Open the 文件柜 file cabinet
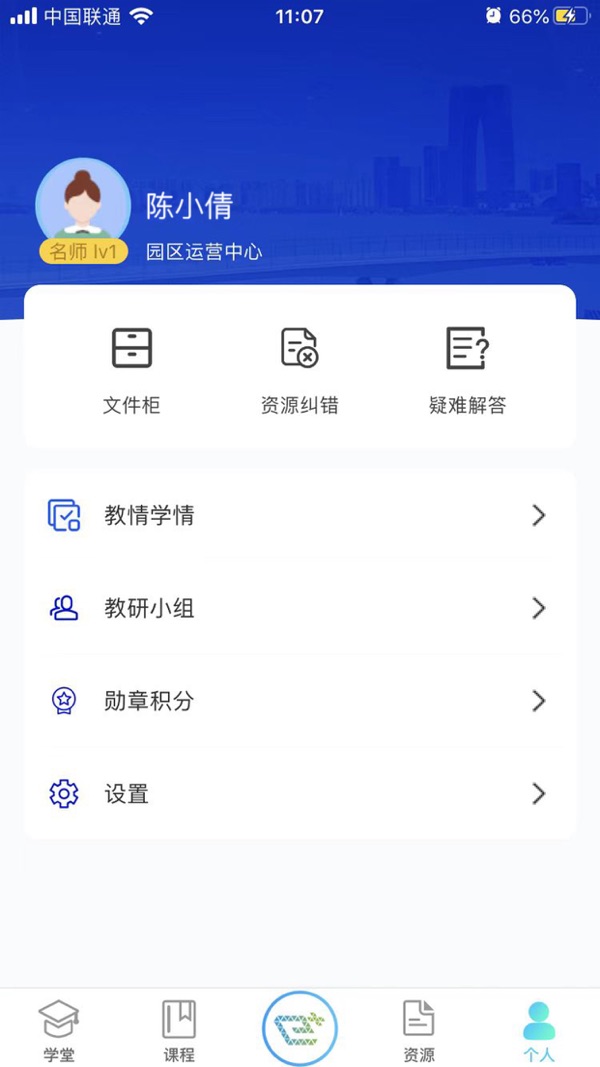 click(x=131, y=368)
